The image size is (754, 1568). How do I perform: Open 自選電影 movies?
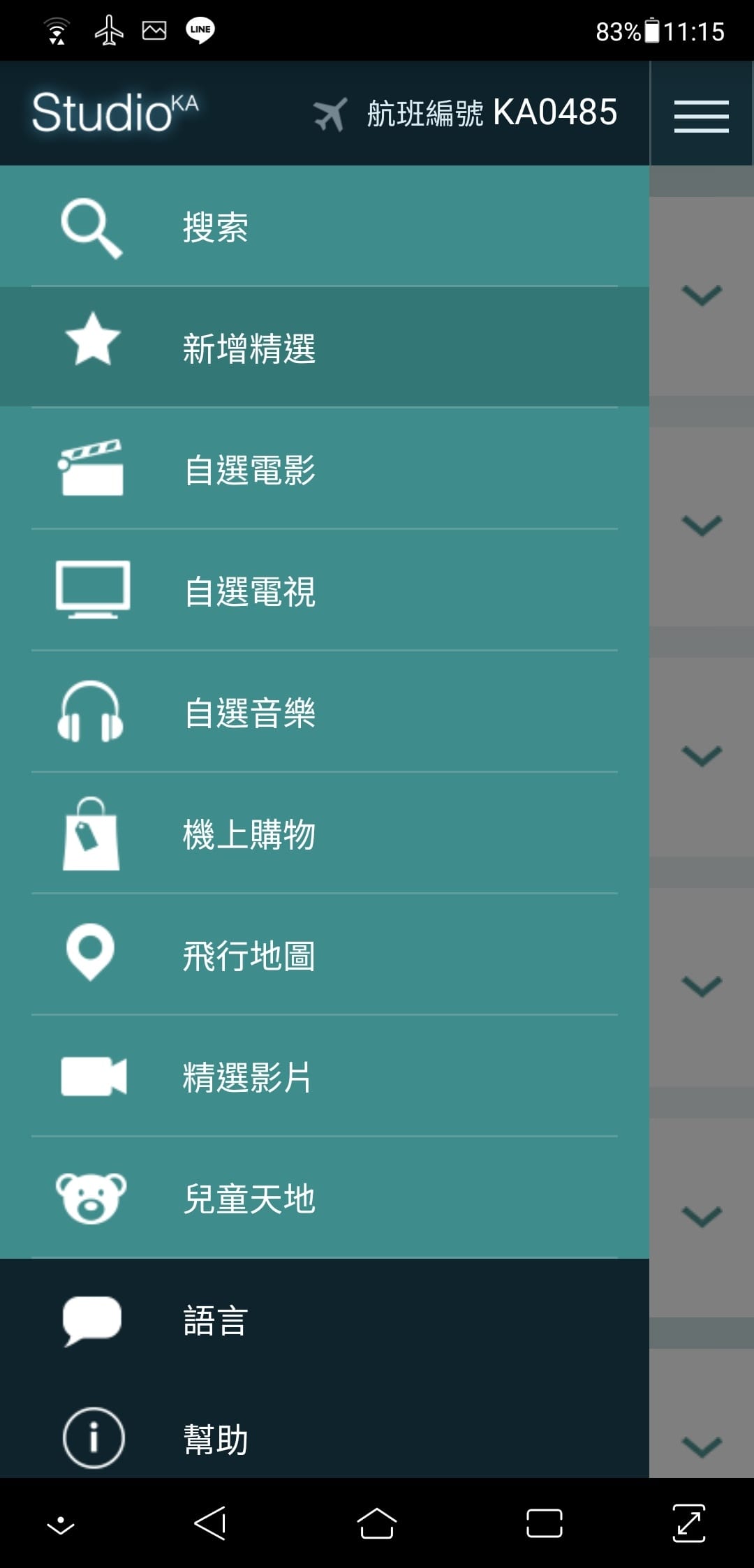tap(324, 469)
